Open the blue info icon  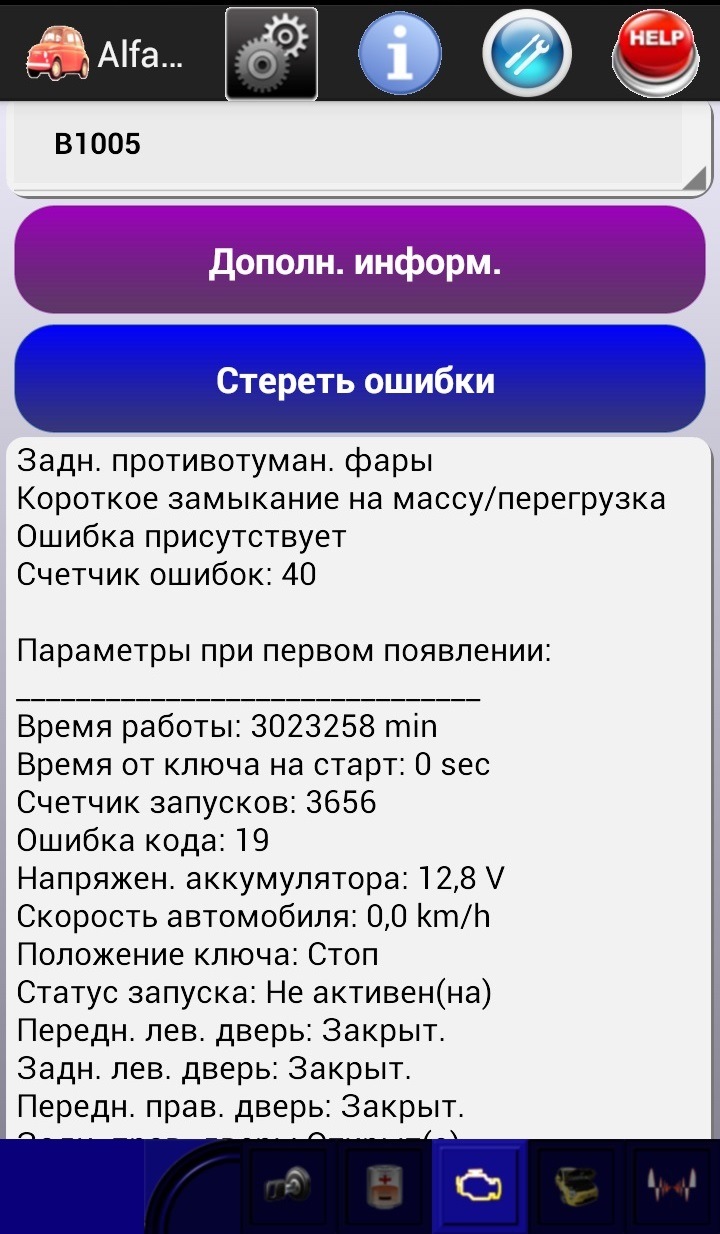point(399,53)
